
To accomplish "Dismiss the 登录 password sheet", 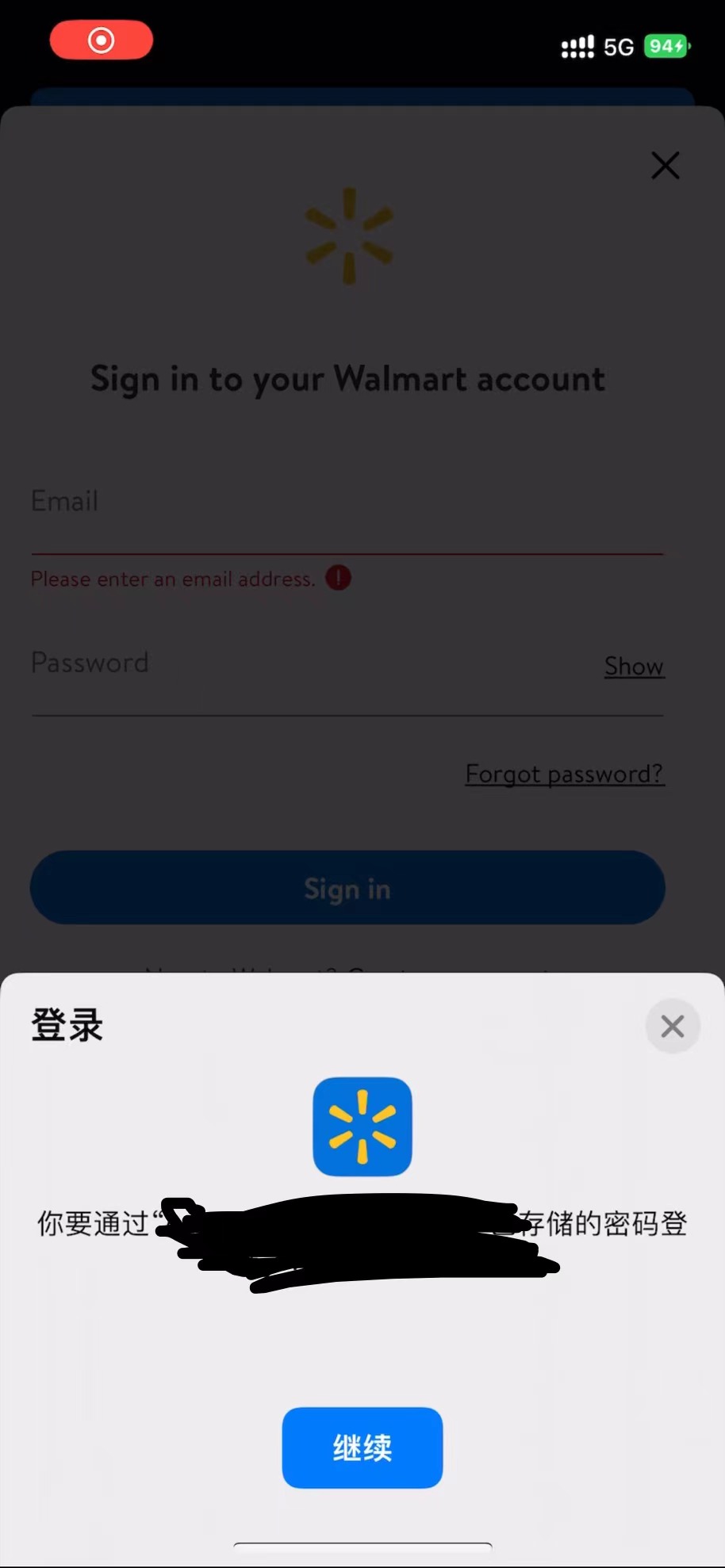I will tap(672, 1027).
